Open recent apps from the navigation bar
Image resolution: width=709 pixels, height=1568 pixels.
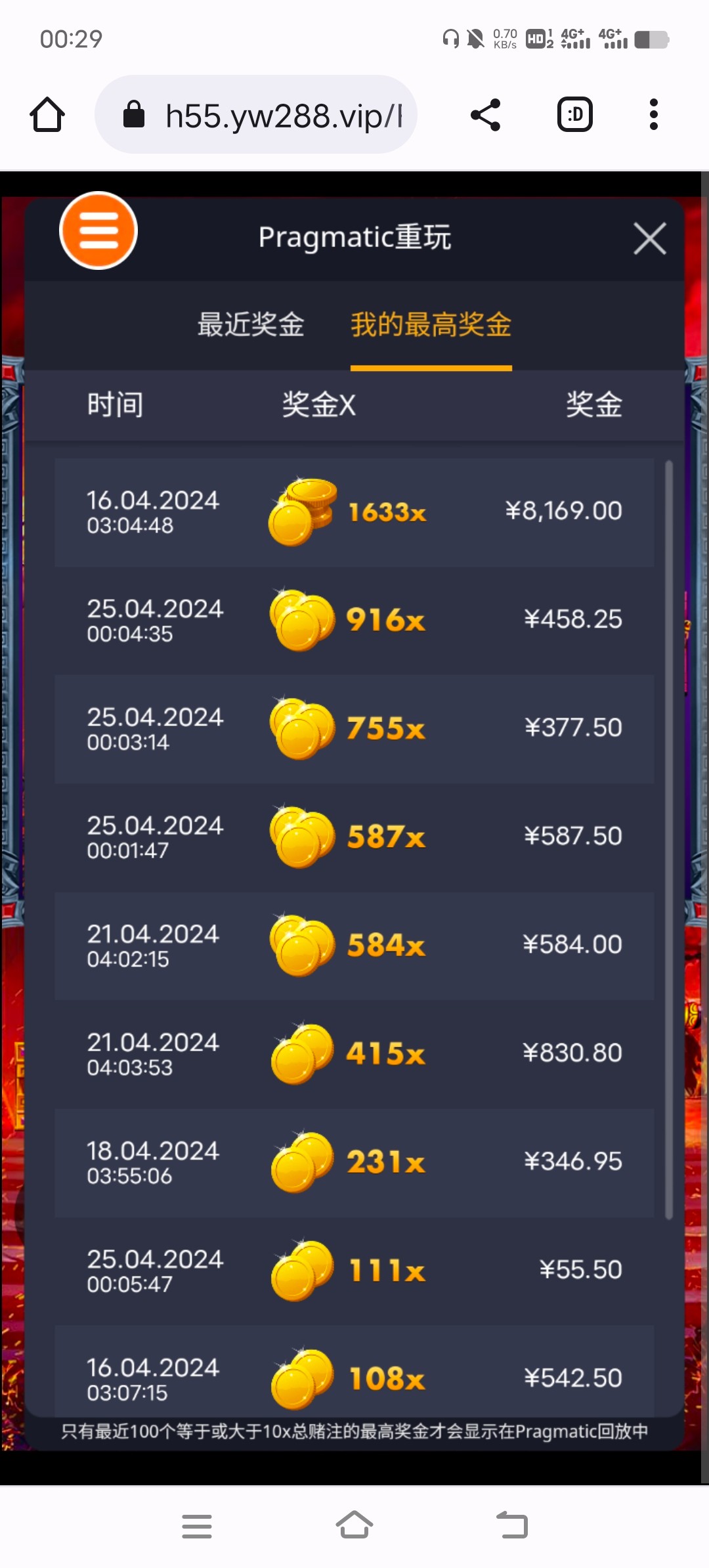(197, 1526)
